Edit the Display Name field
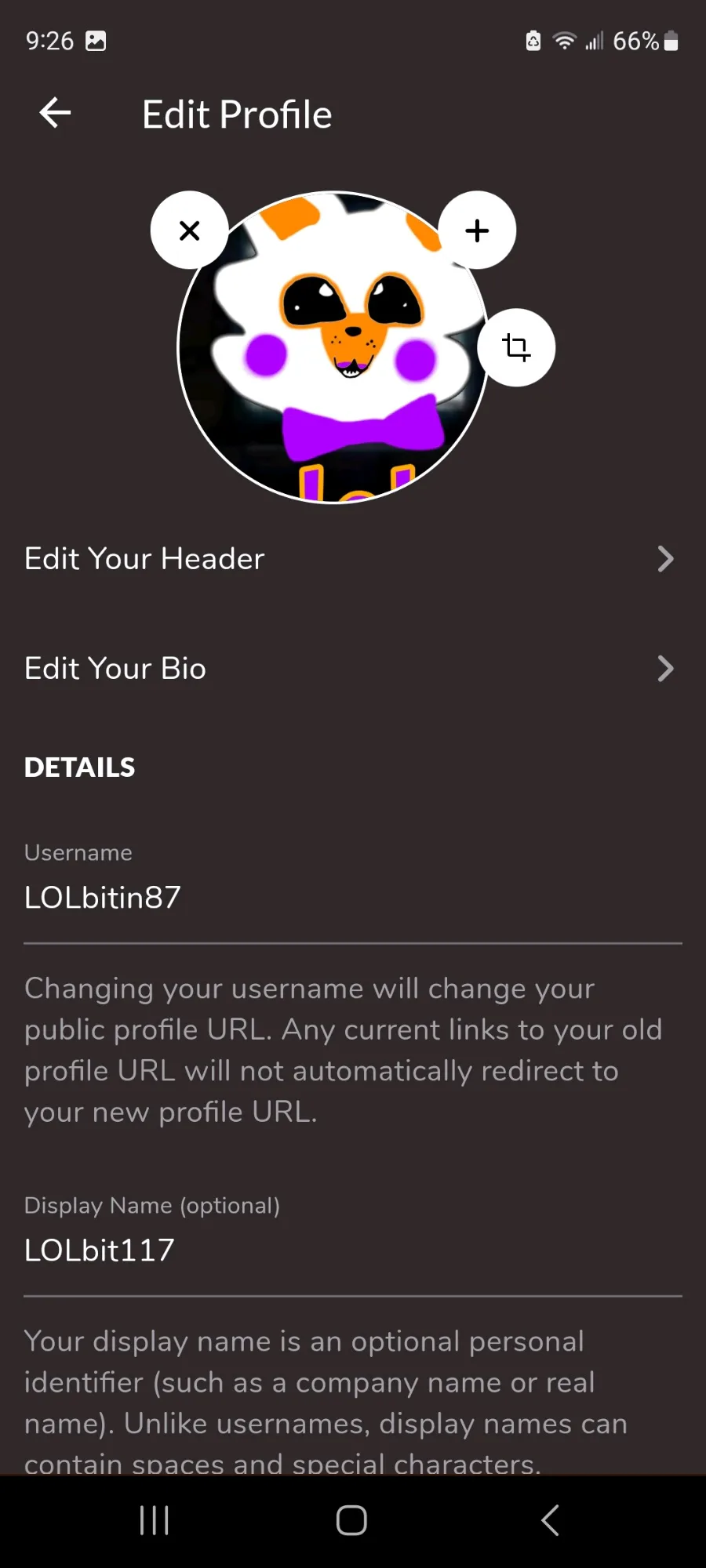 (x=352, y=1250)
